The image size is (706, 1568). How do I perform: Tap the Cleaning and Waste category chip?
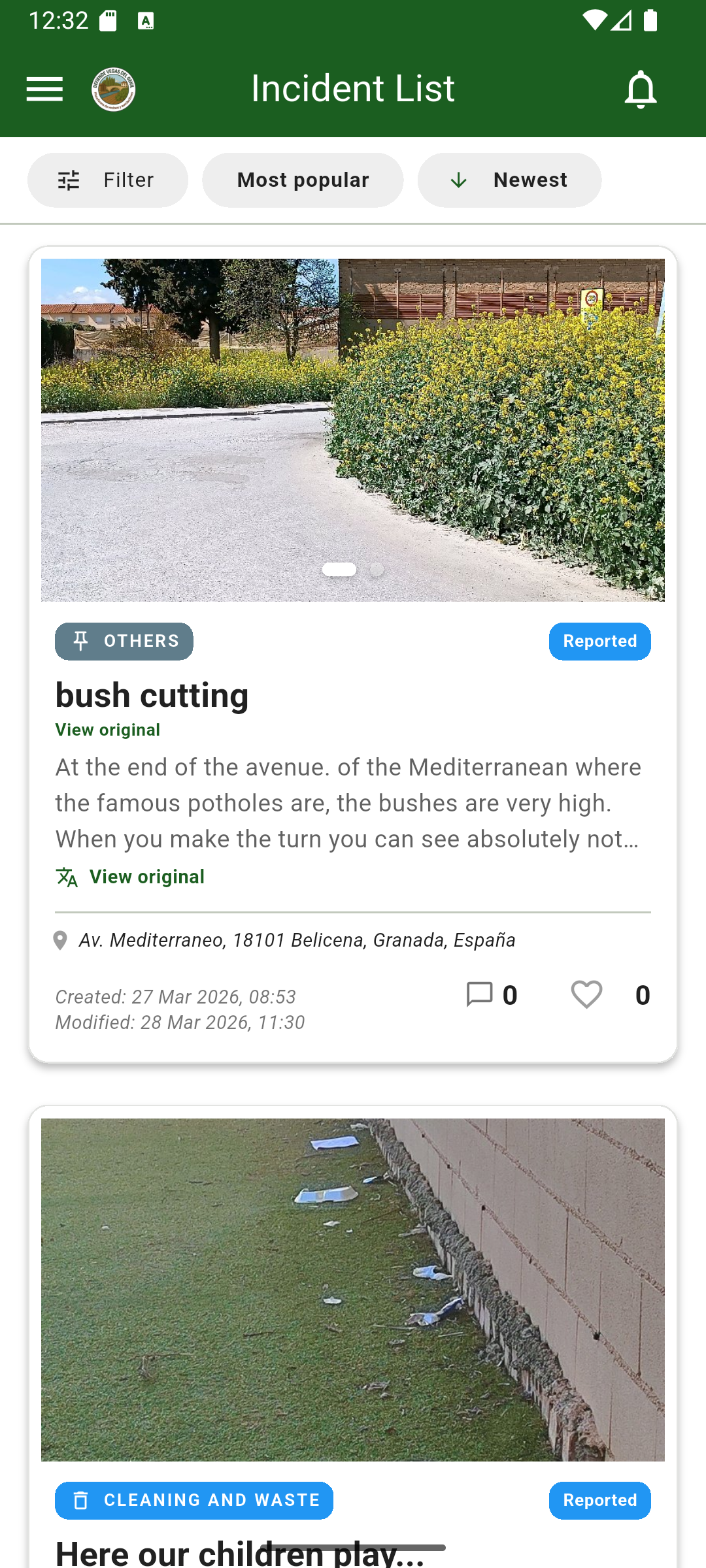[194, 1500]
